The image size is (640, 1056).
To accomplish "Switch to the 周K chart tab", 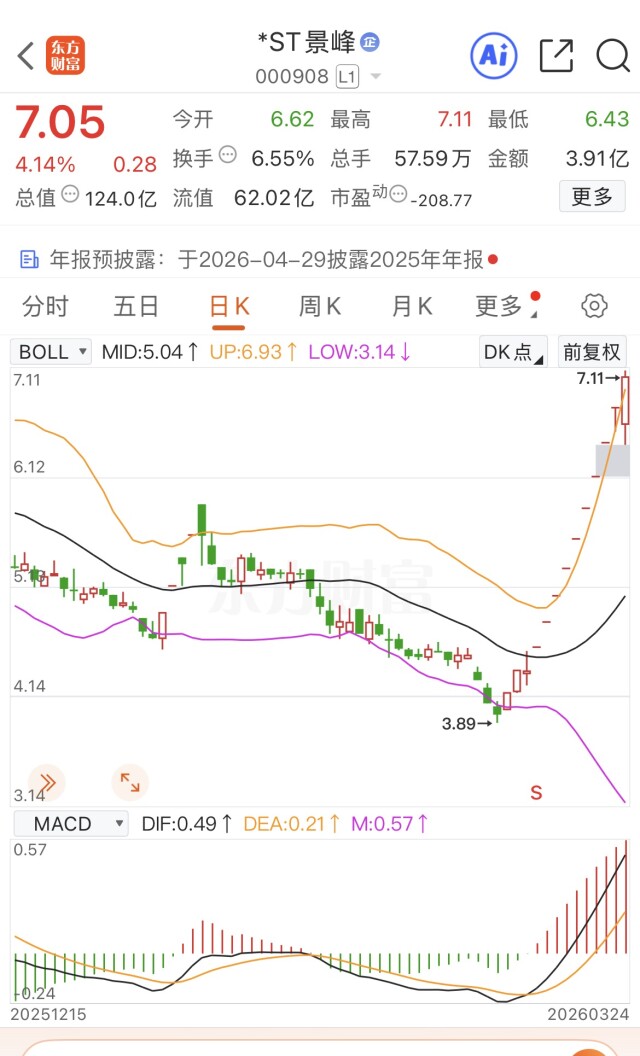I will pos(320,306).
